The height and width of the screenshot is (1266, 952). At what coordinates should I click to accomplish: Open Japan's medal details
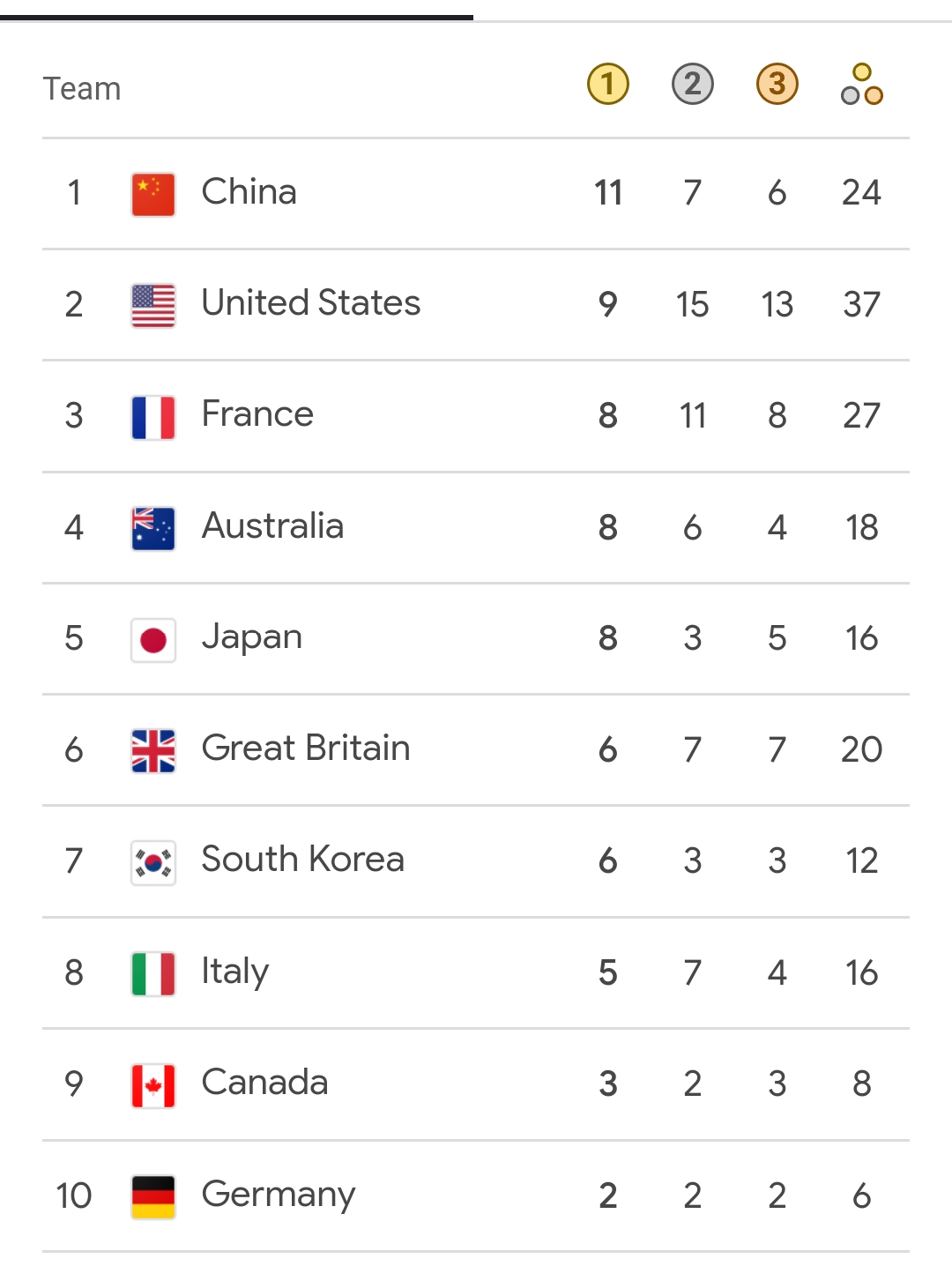(252, 638)
